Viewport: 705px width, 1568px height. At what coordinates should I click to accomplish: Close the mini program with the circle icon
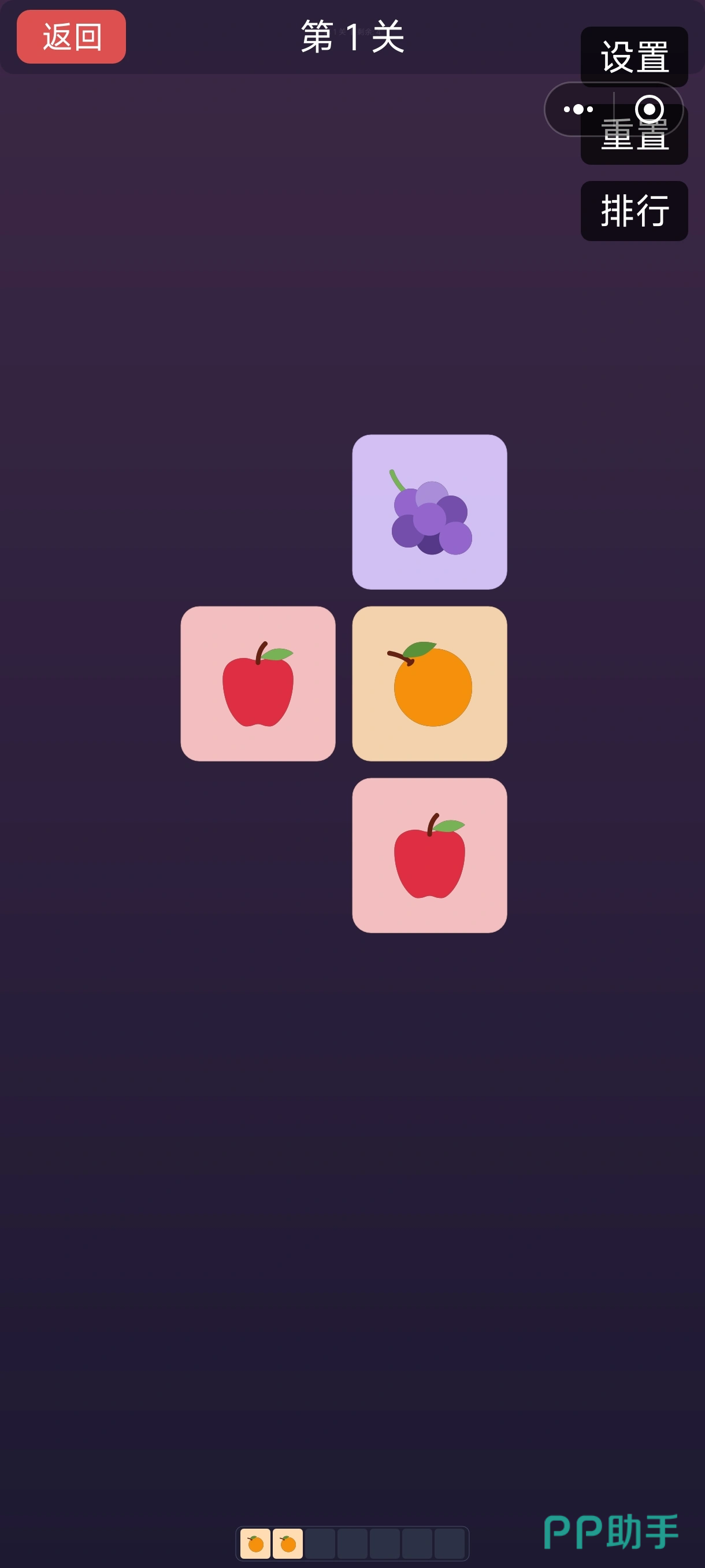click(x=649, y=110)
